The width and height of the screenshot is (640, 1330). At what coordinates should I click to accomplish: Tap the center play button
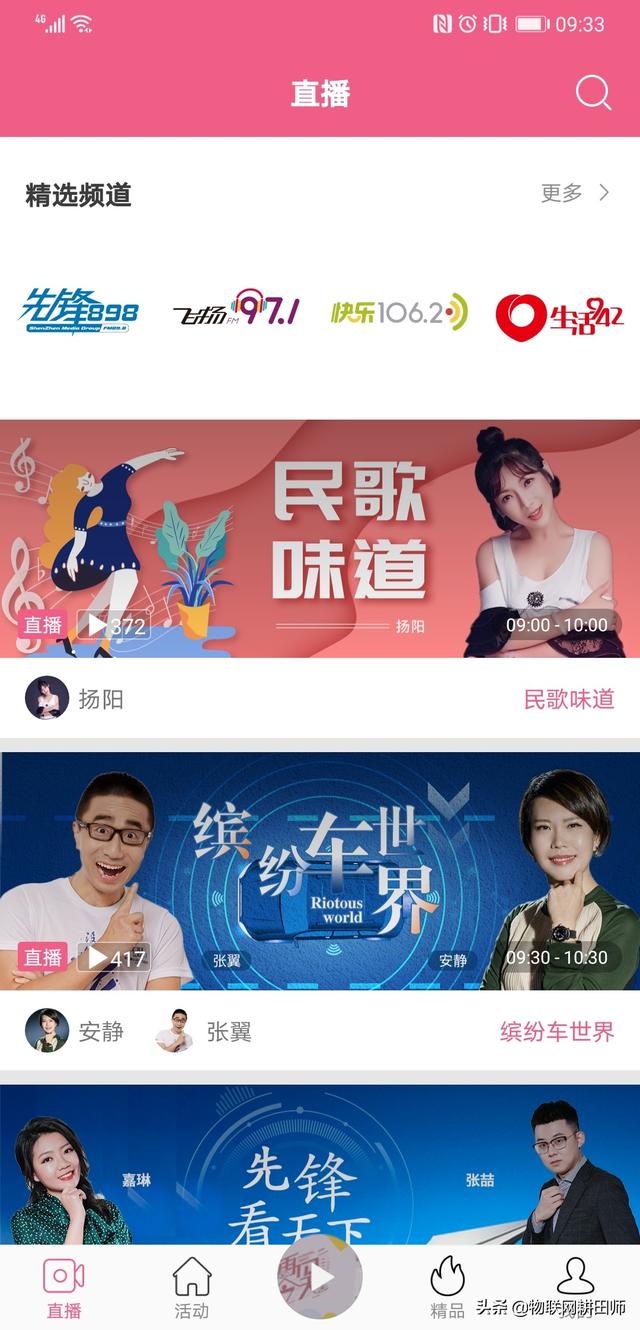(320, 1277)
